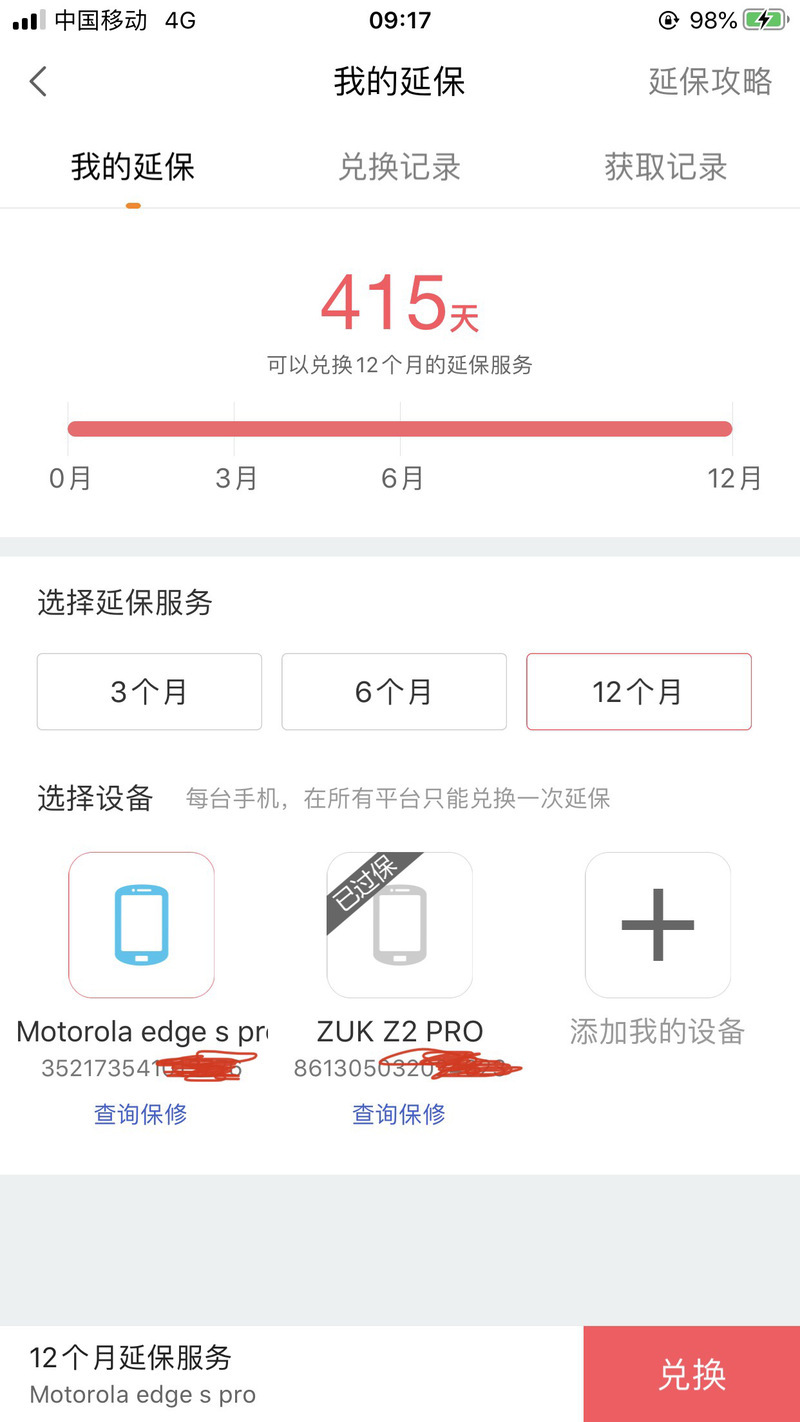Choose the 6个月 warranty option
The image size is (800, 1422).
[x=394, y=692]
